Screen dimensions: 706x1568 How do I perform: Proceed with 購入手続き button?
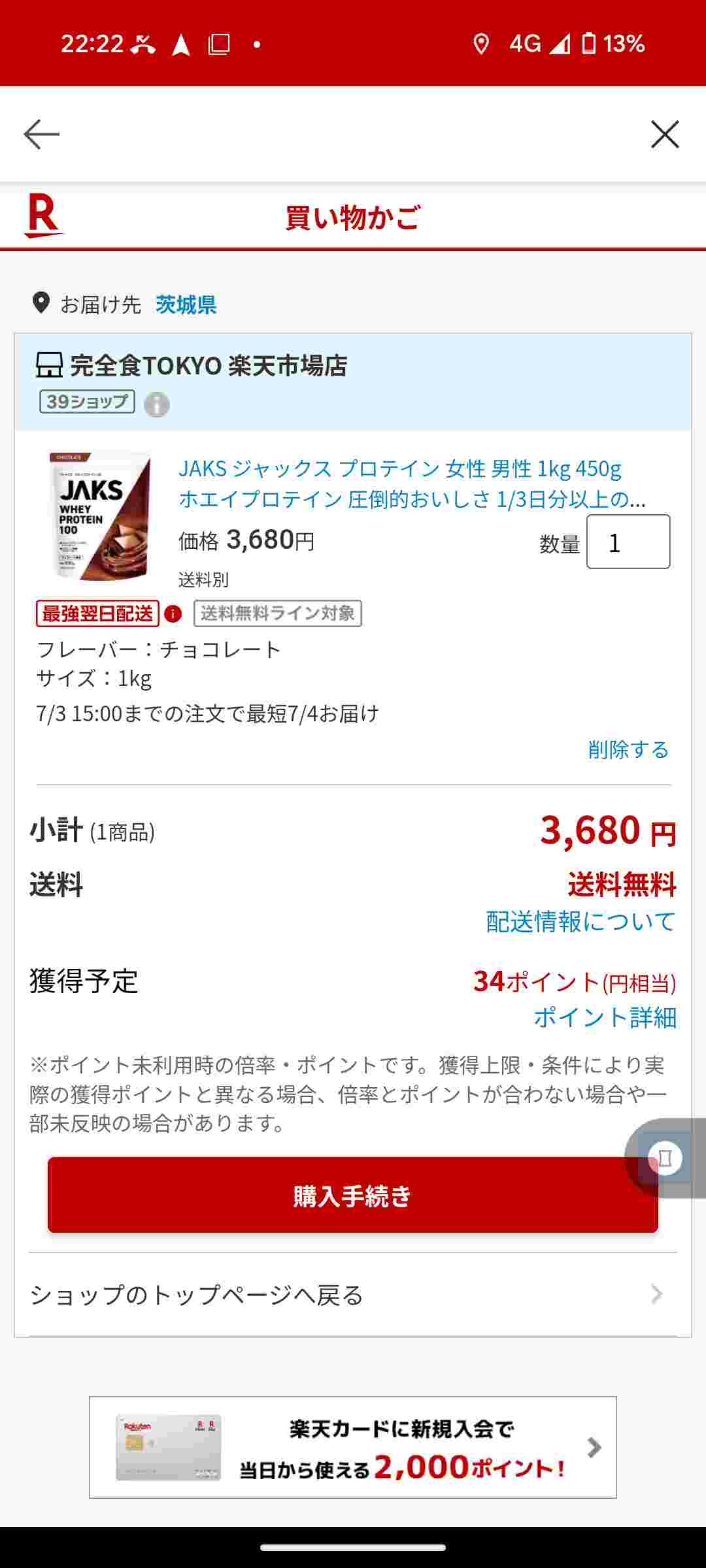click(x=352, y=1196)
